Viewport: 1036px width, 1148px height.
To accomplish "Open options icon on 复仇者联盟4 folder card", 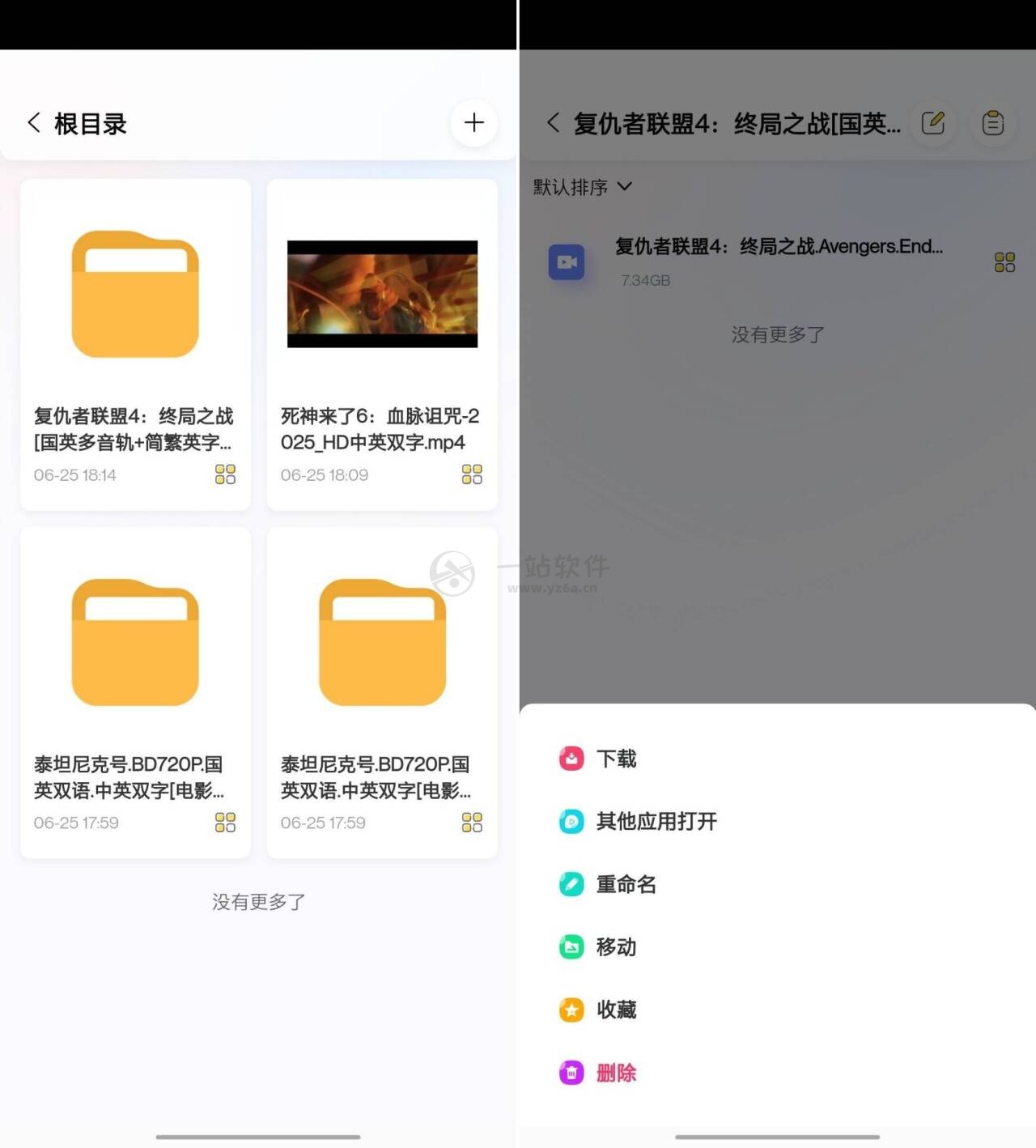I will pos(225,474).
